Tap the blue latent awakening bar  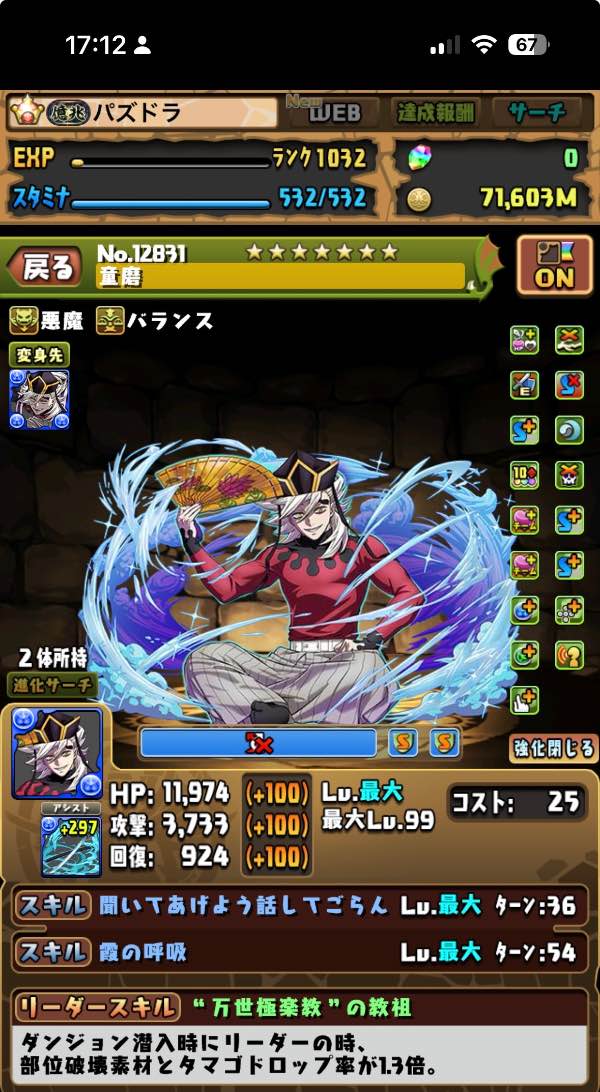259,742
